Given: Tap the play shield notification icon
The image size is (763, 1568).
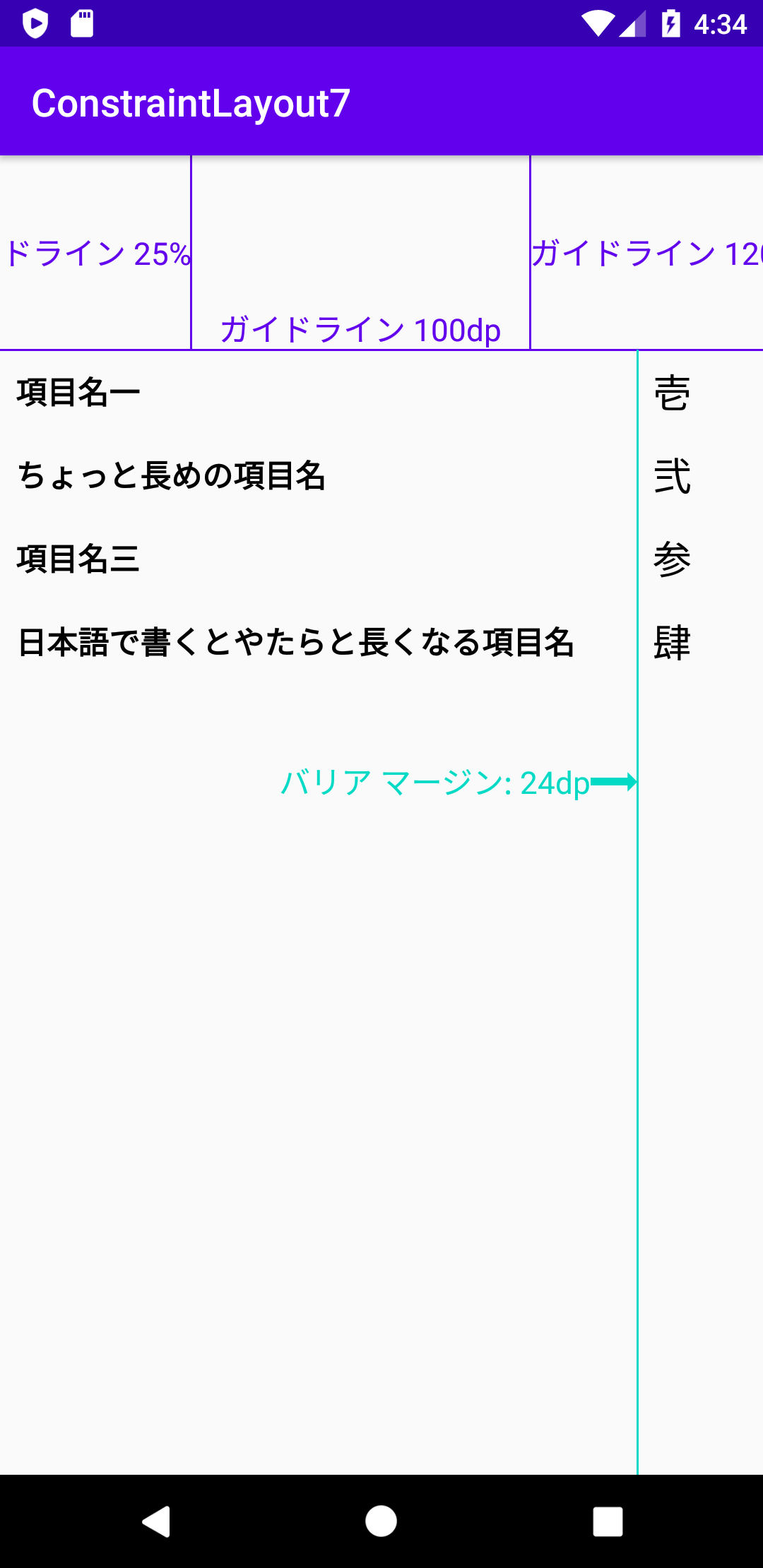Looking at the screenshot, I should point(37,23).
